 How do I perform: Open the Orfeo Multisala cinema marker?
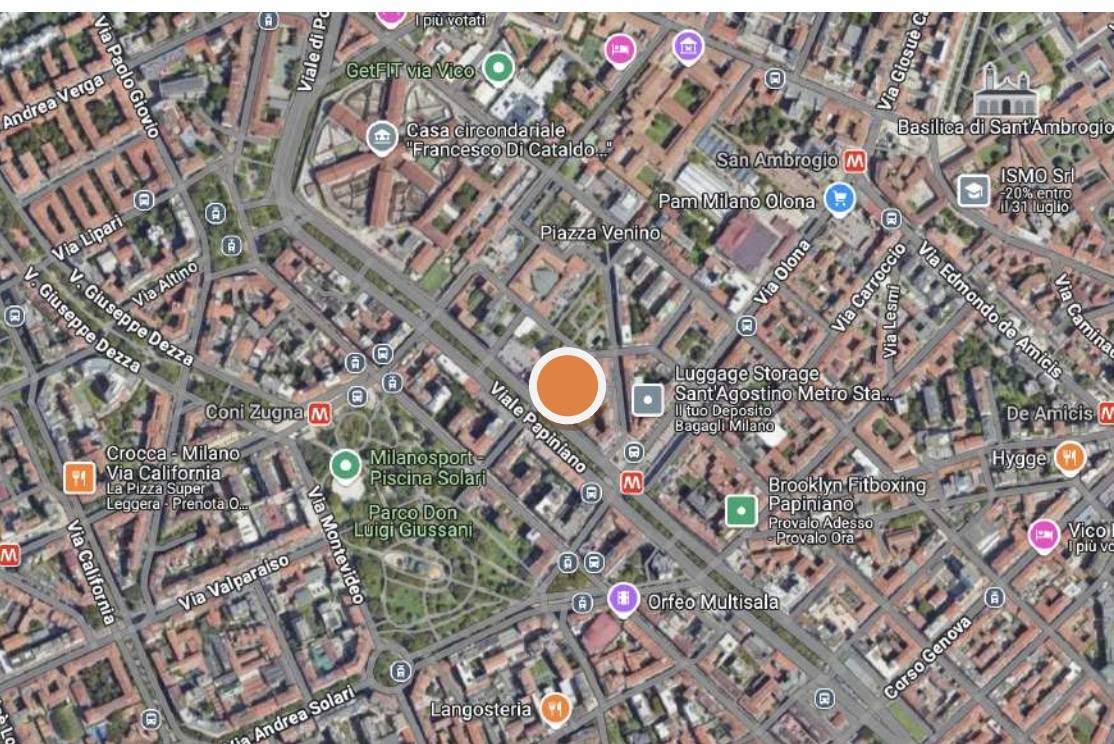click(623, 600)
